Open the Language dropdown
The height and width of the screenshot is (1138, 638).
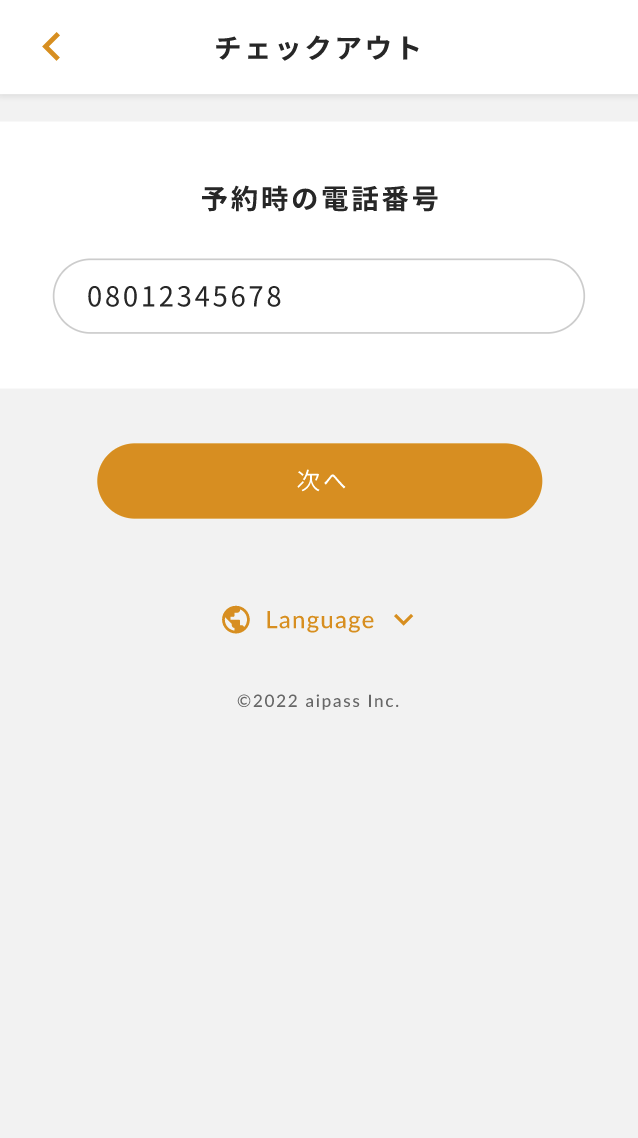pyautogui.click(x=319, y=620)
